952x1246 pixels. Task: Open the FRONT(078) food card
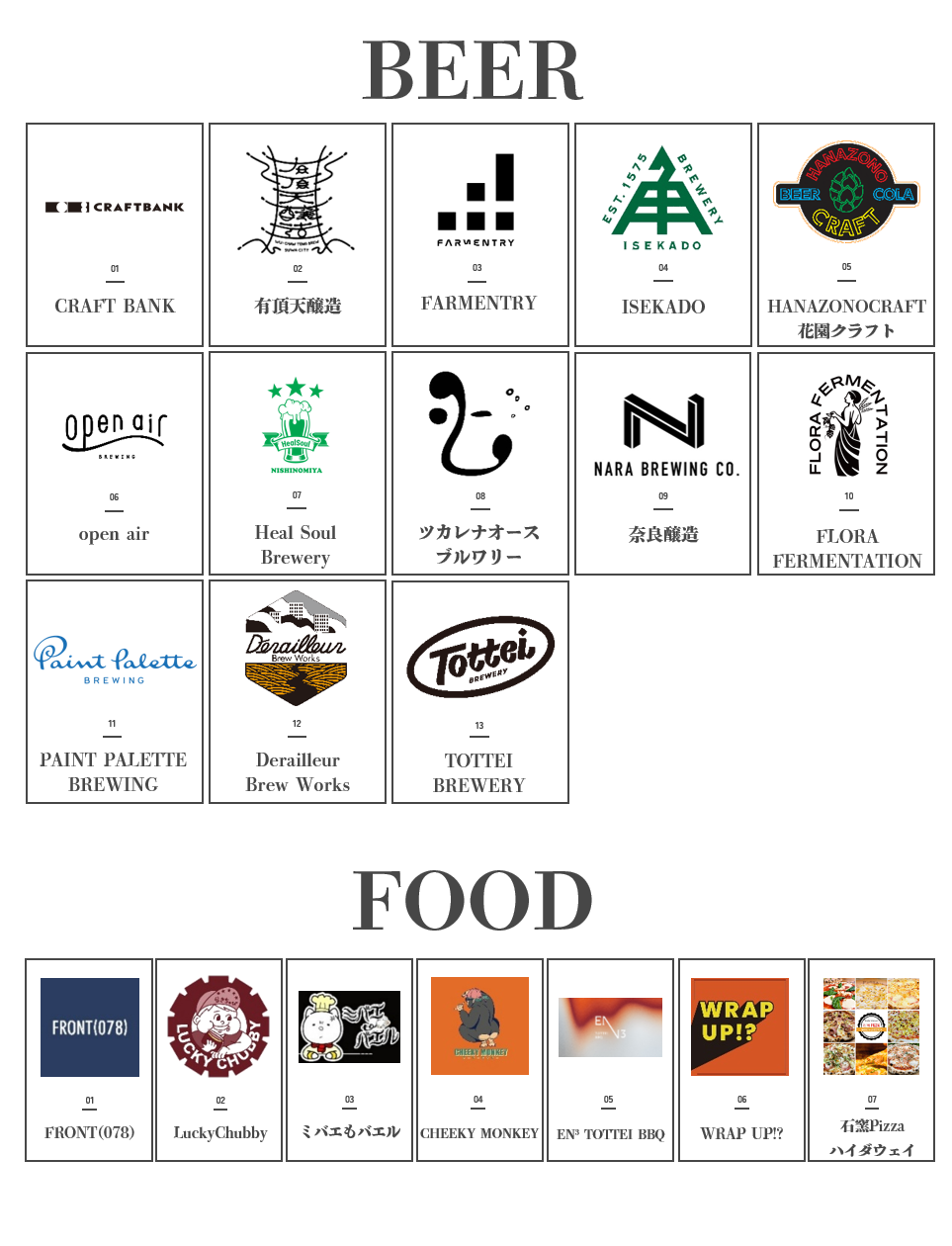coord(90,1059)
